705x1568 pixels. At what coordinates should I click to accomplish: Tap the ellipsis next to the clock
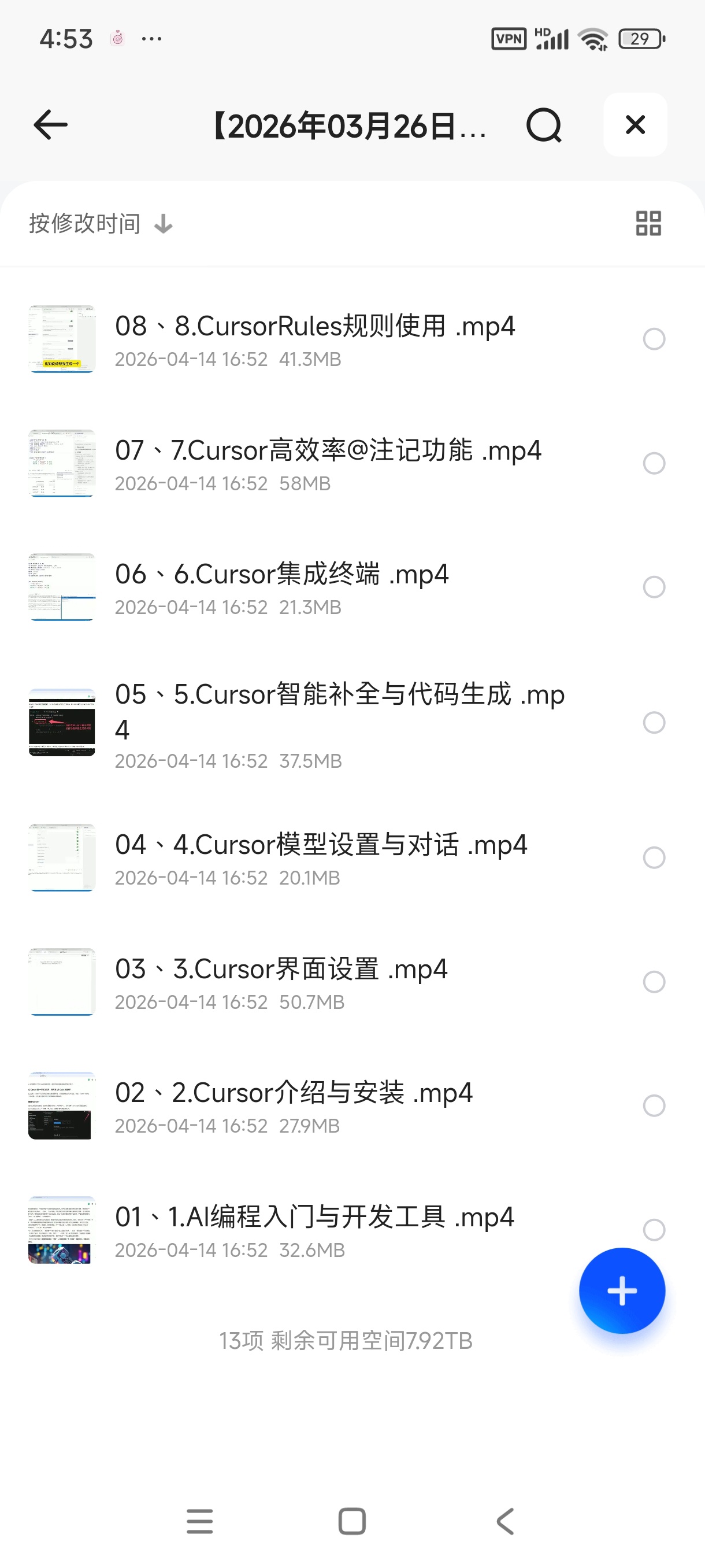[x=150, y=38]
